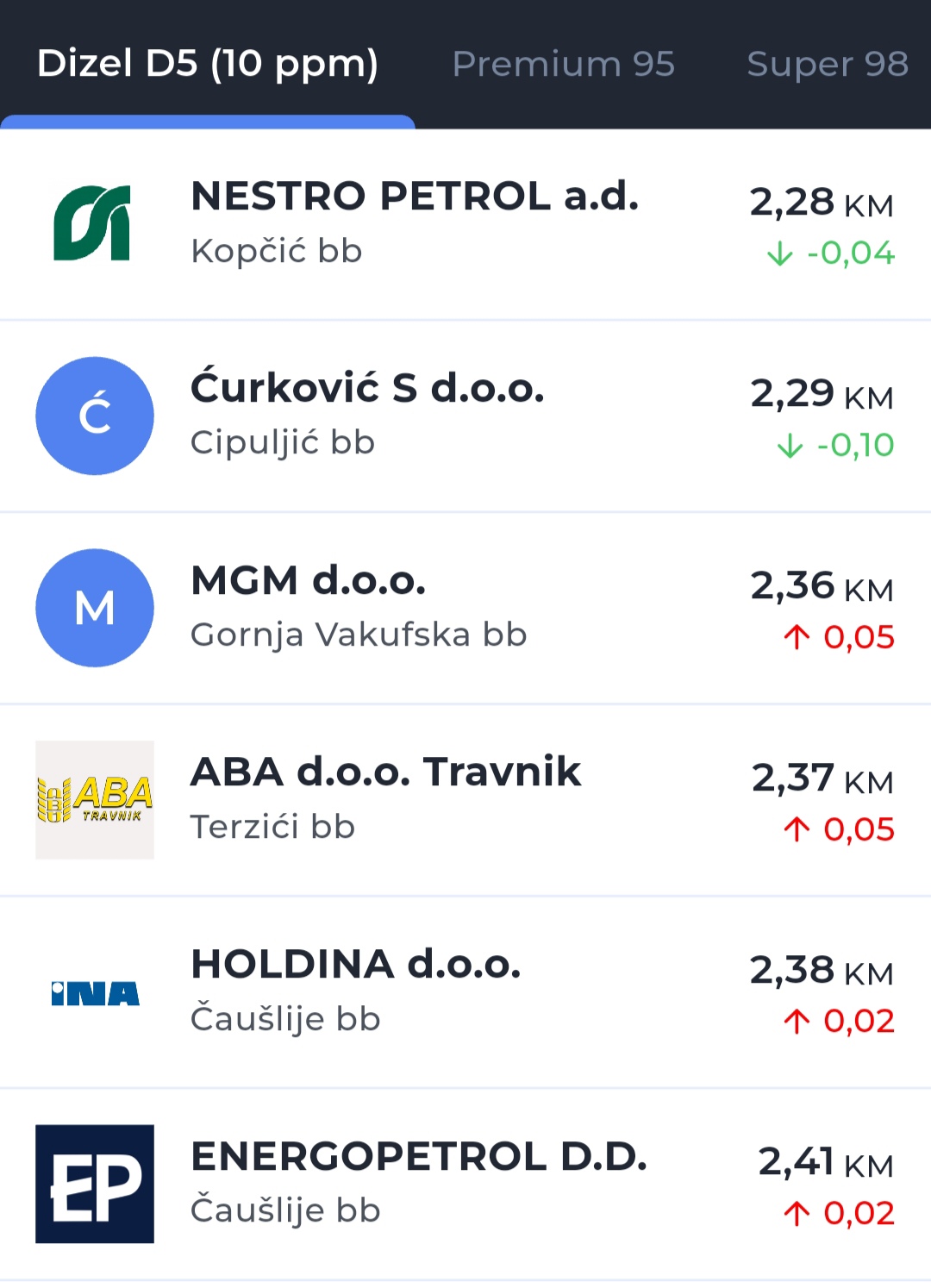
Task: Switch to the Premium 95 tab
Action: coord(563,64)
